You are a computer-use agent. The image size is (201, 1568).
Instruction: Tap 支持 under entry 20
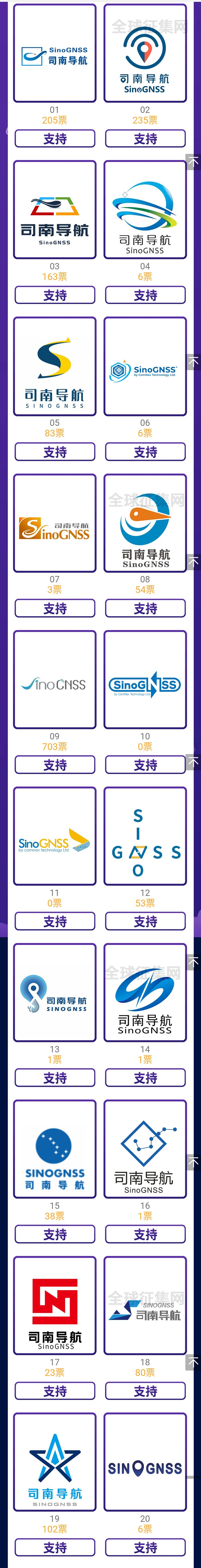pos(145,1547)
